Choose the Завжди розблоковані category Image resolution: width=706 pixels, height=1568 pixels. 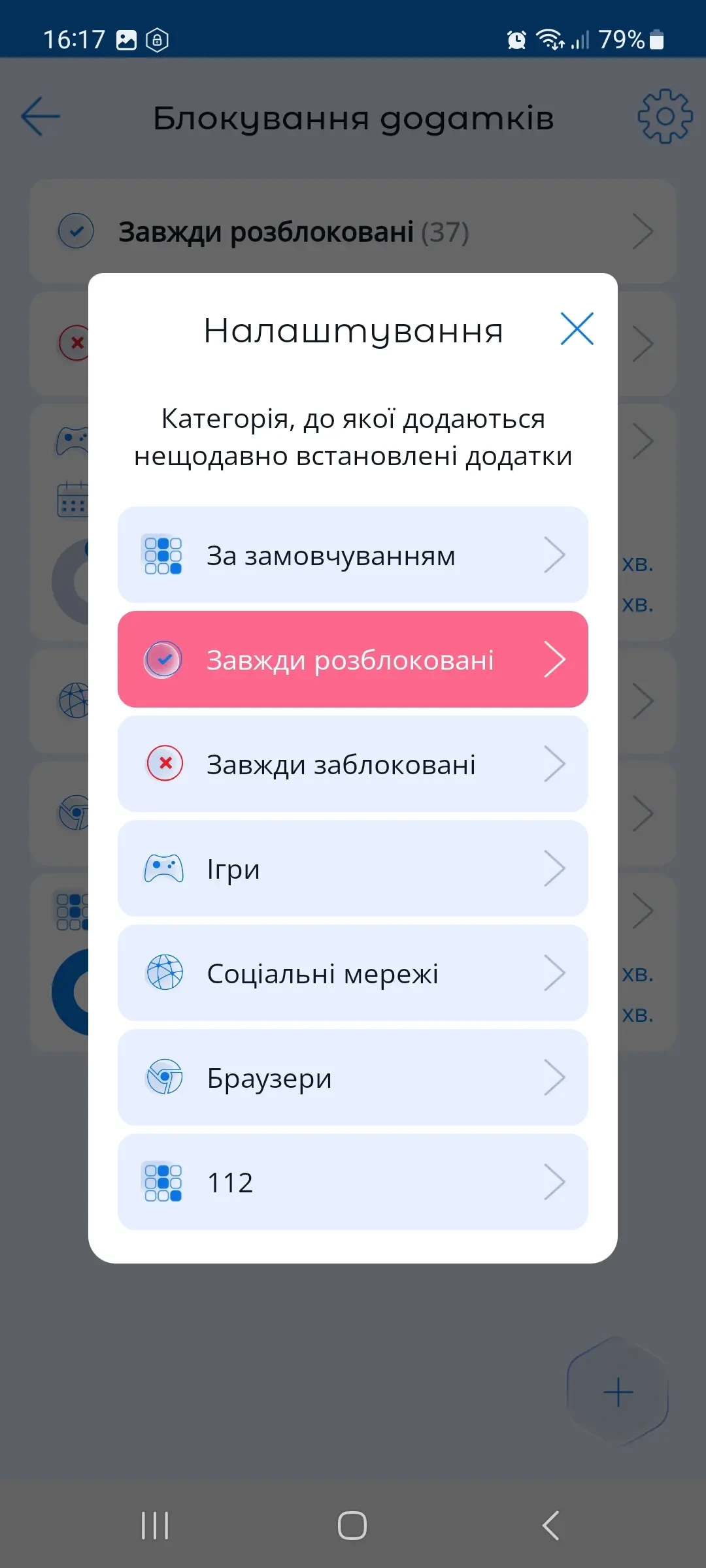point(352,659)
